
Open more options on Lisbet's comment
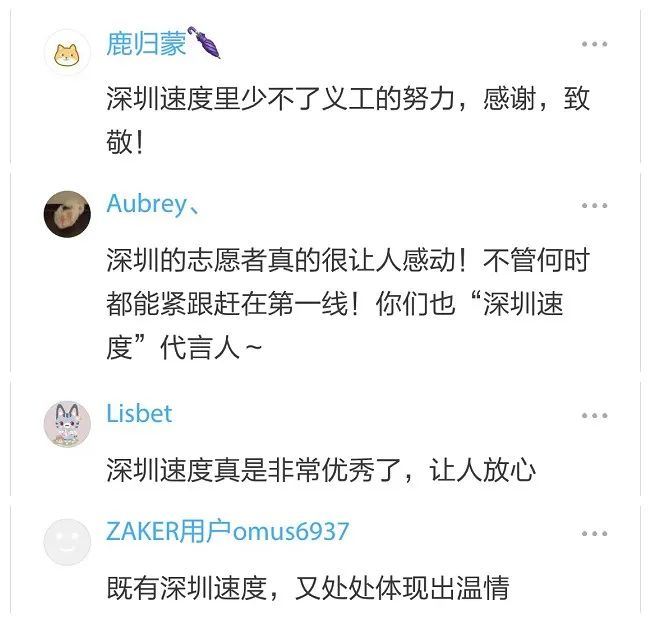[x=594, y=415]
